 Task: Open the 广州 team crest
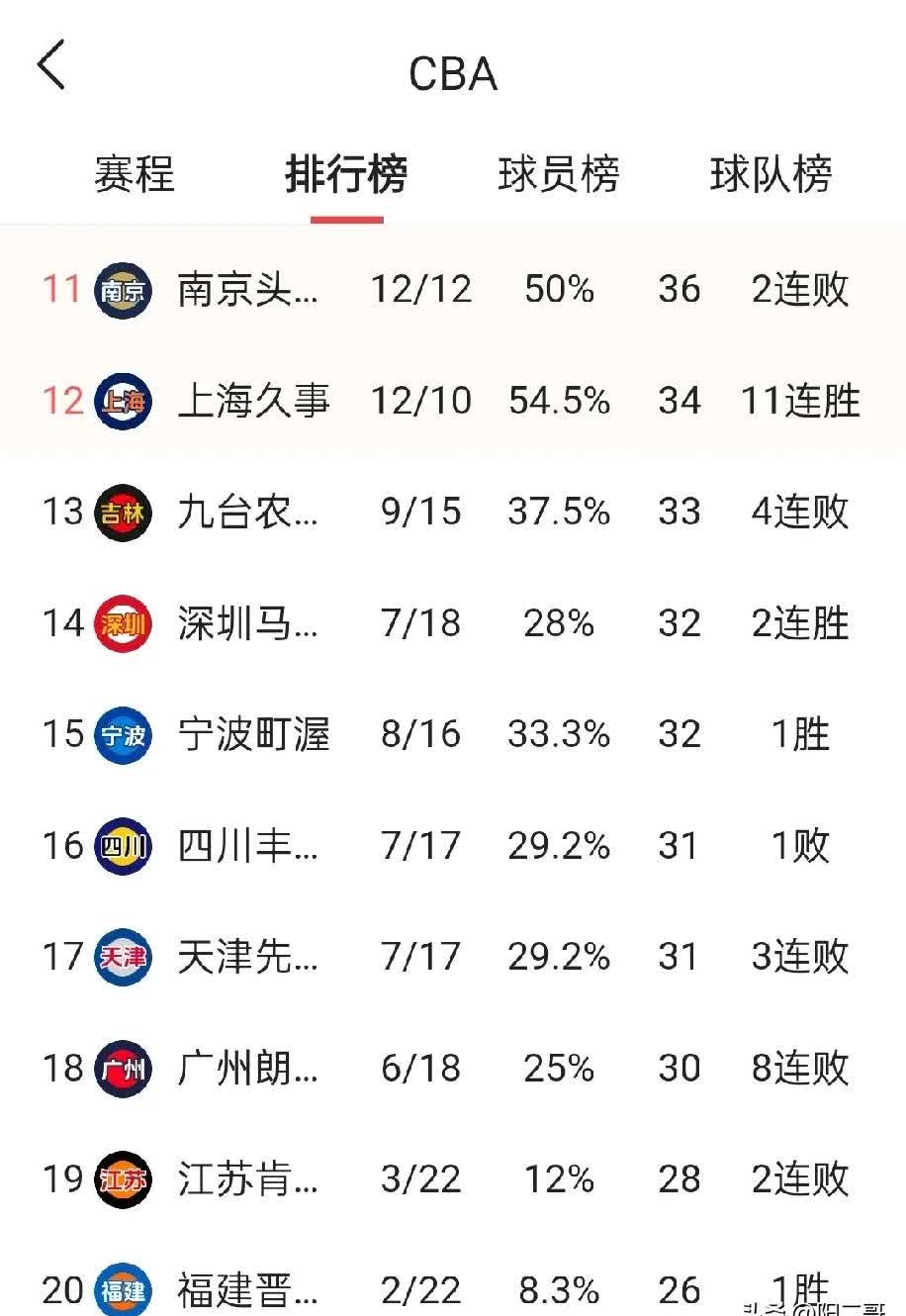pos(123,1069)
